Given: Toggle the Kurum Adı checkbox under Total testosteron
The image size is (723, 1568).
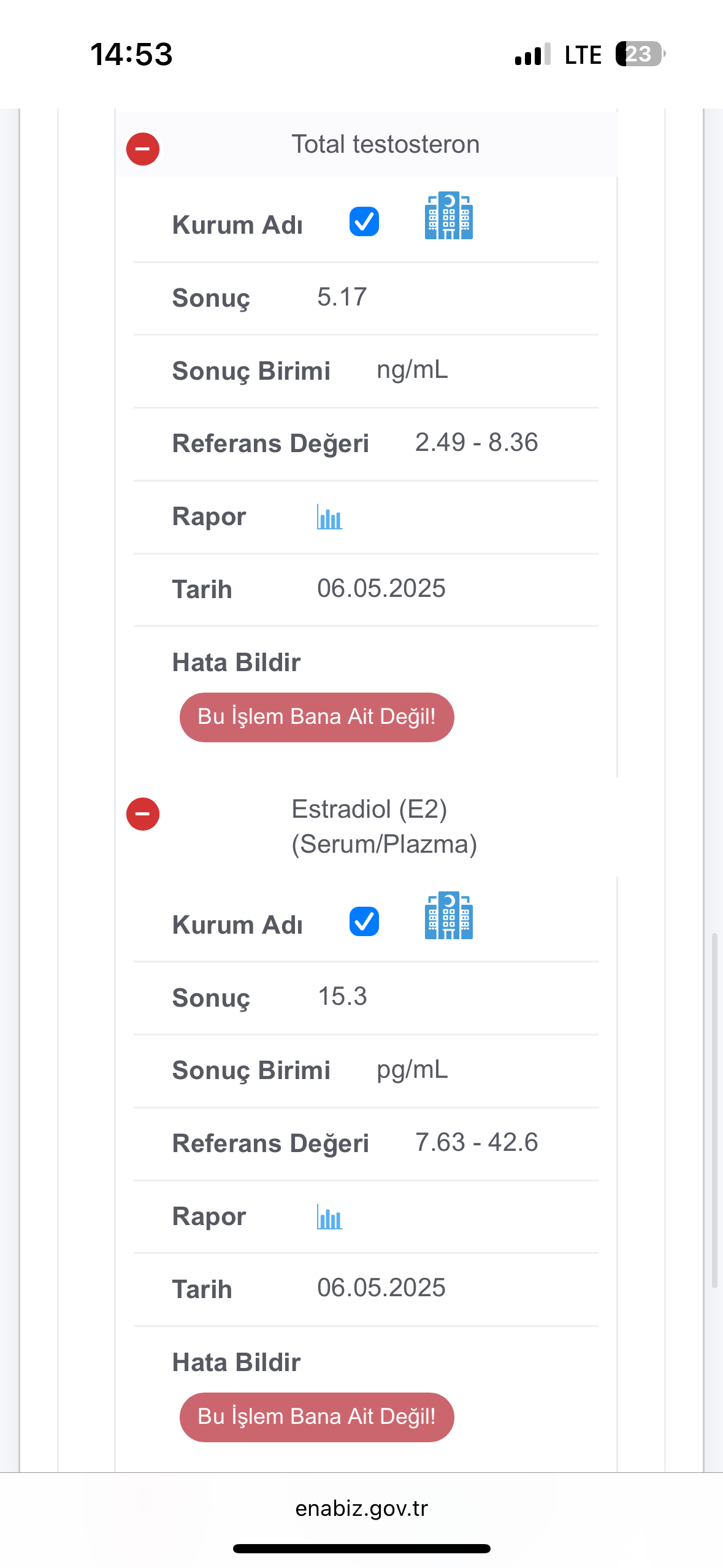Looking at the screenshot, I should coord(364,221).
